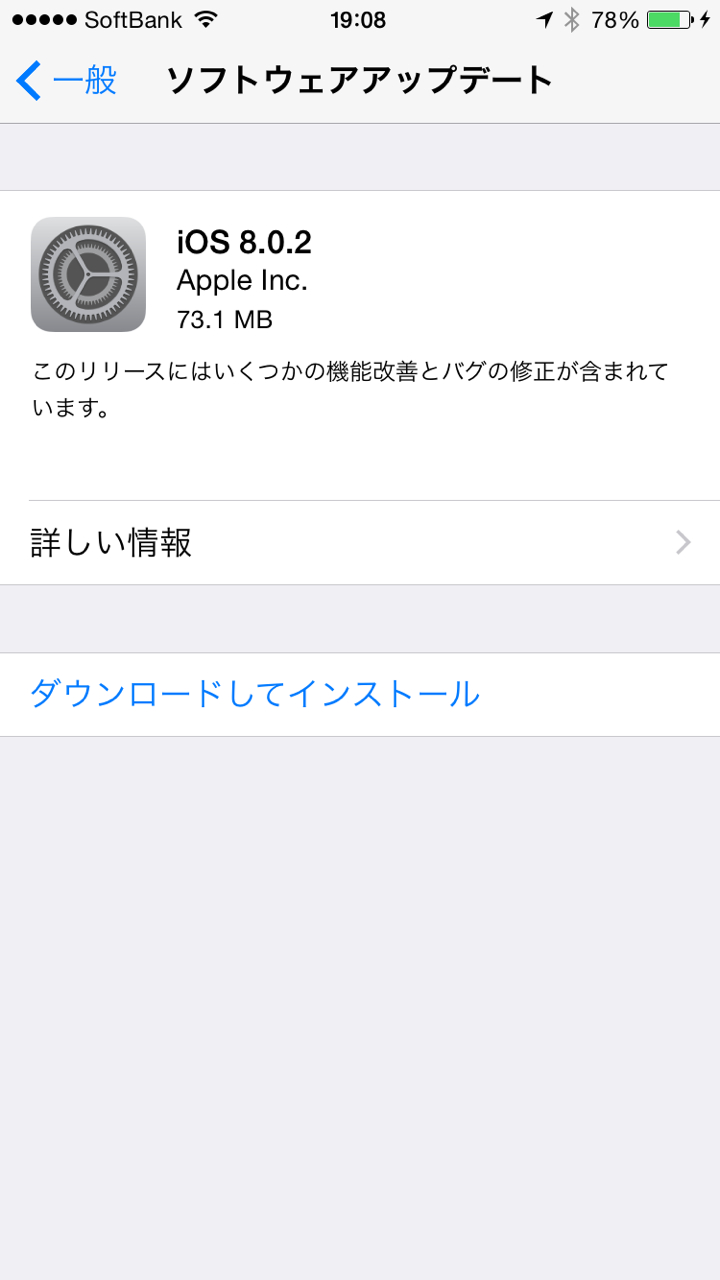720x1280 pixels.
Task: Open the 詳しい情報 row
Action: click(360, 543)
